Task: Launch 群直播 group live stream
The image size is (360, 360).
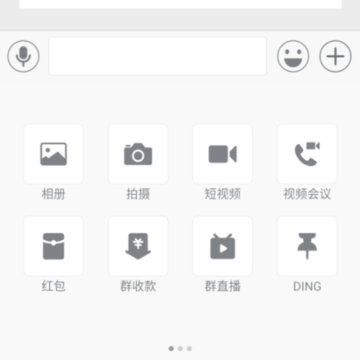Action: tap(223, 246)
